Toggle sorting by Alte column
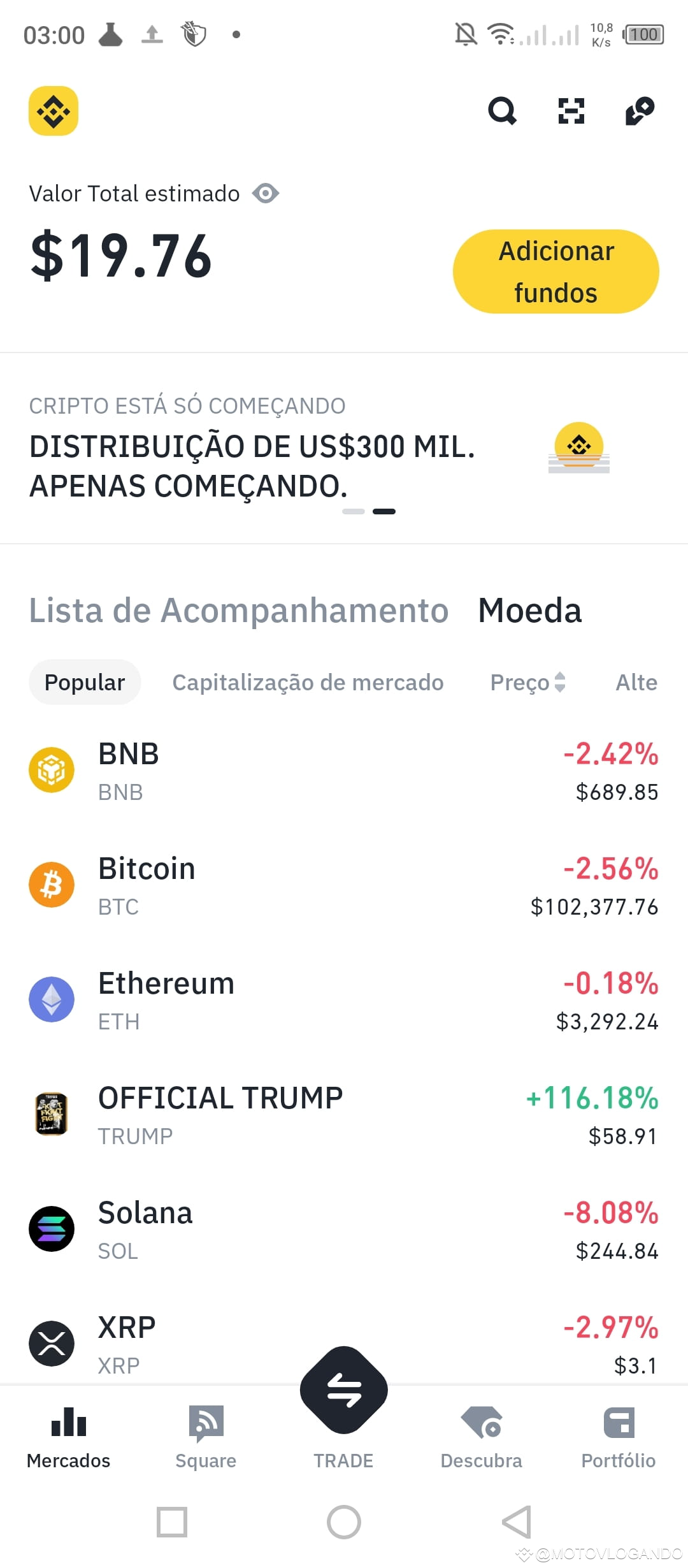688x1568 pixels. (x=636, y=682)
